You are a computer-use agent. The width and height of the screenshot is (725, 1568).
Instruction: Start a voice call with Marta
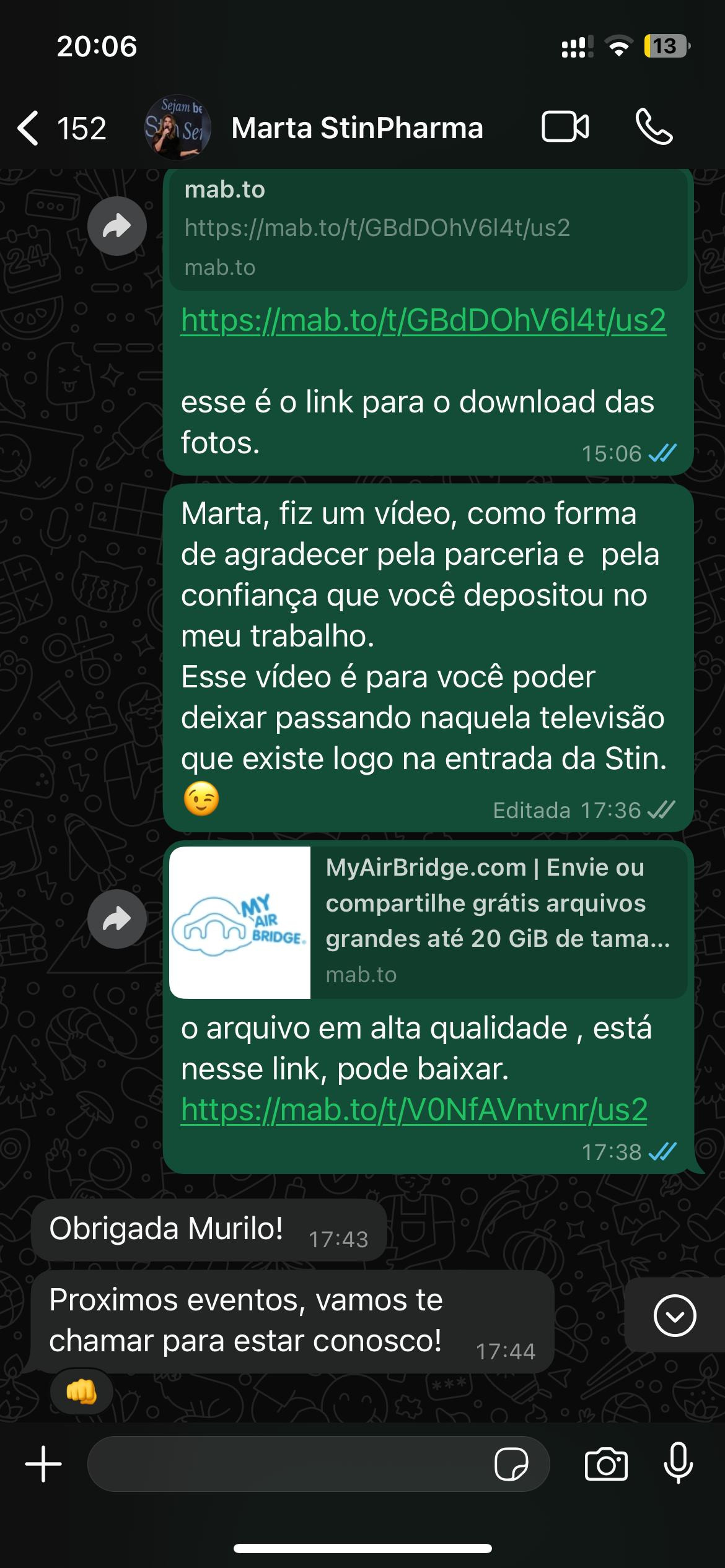click(x=654, y=128)
